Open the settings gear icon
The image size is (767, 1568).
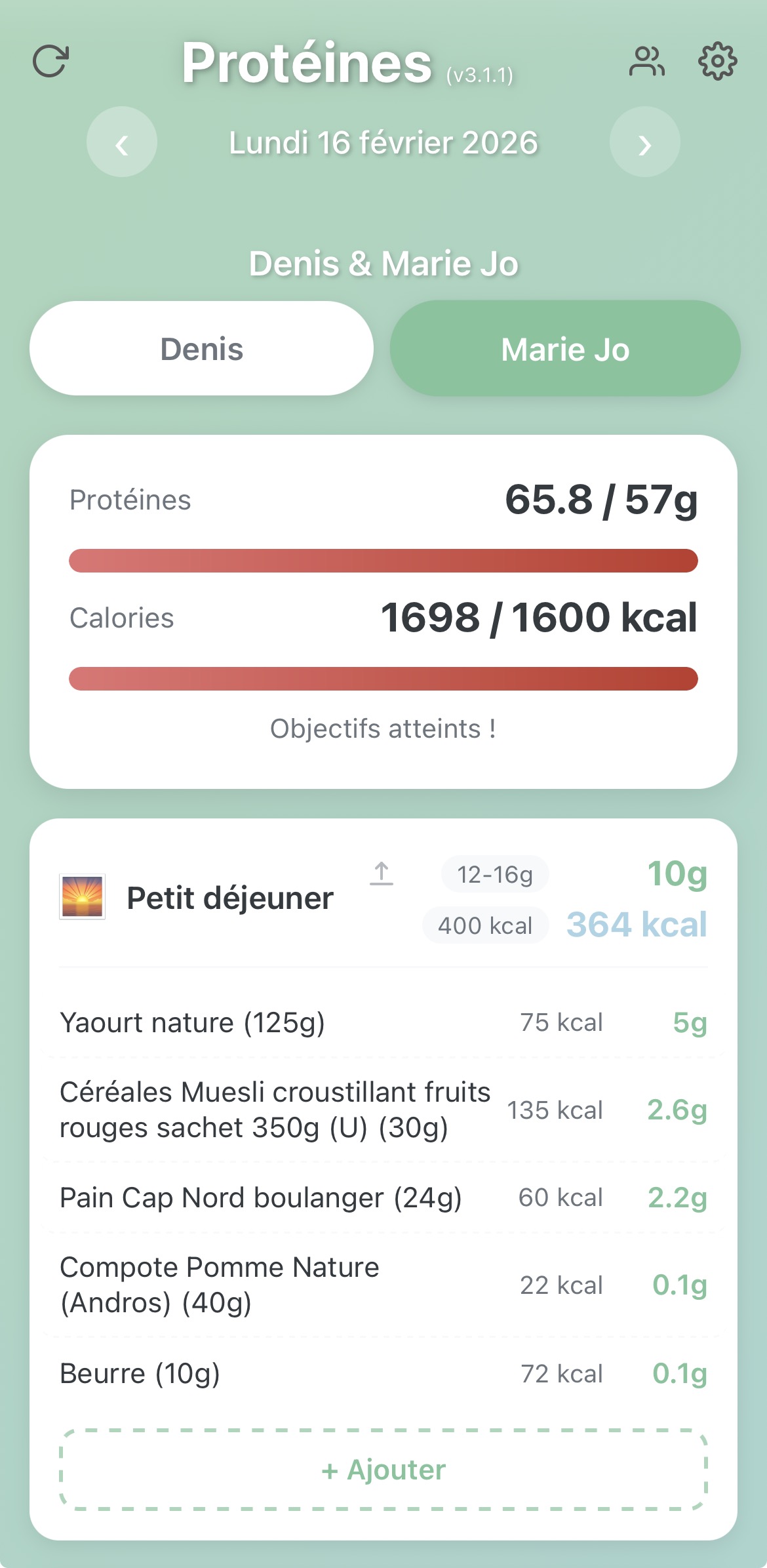tap(717, 62)
